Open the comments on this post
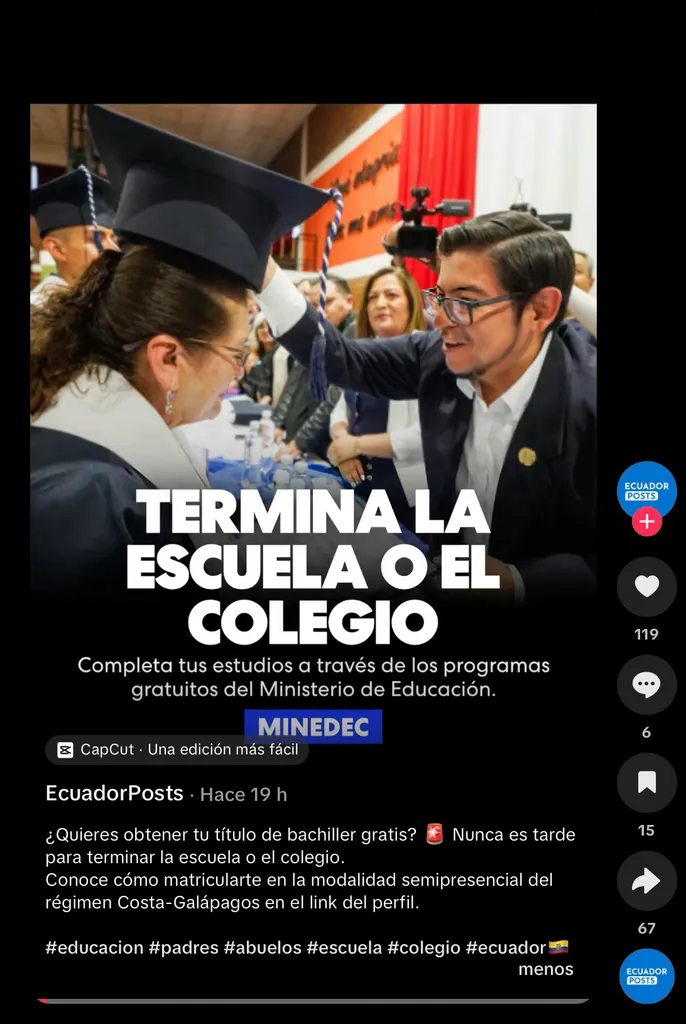 pyautogui.click(x=646, y=684)
